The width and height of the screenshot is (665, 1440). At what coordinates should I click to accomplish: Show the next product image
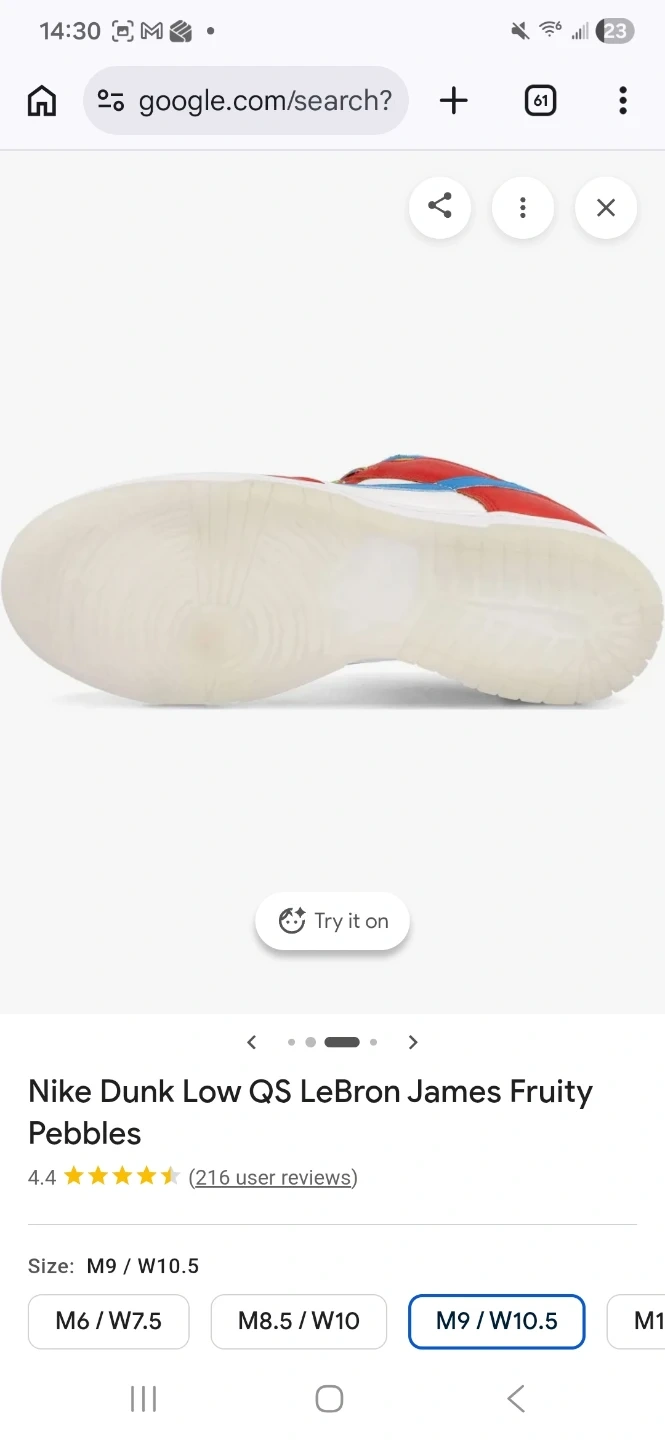coord(413,1042)
